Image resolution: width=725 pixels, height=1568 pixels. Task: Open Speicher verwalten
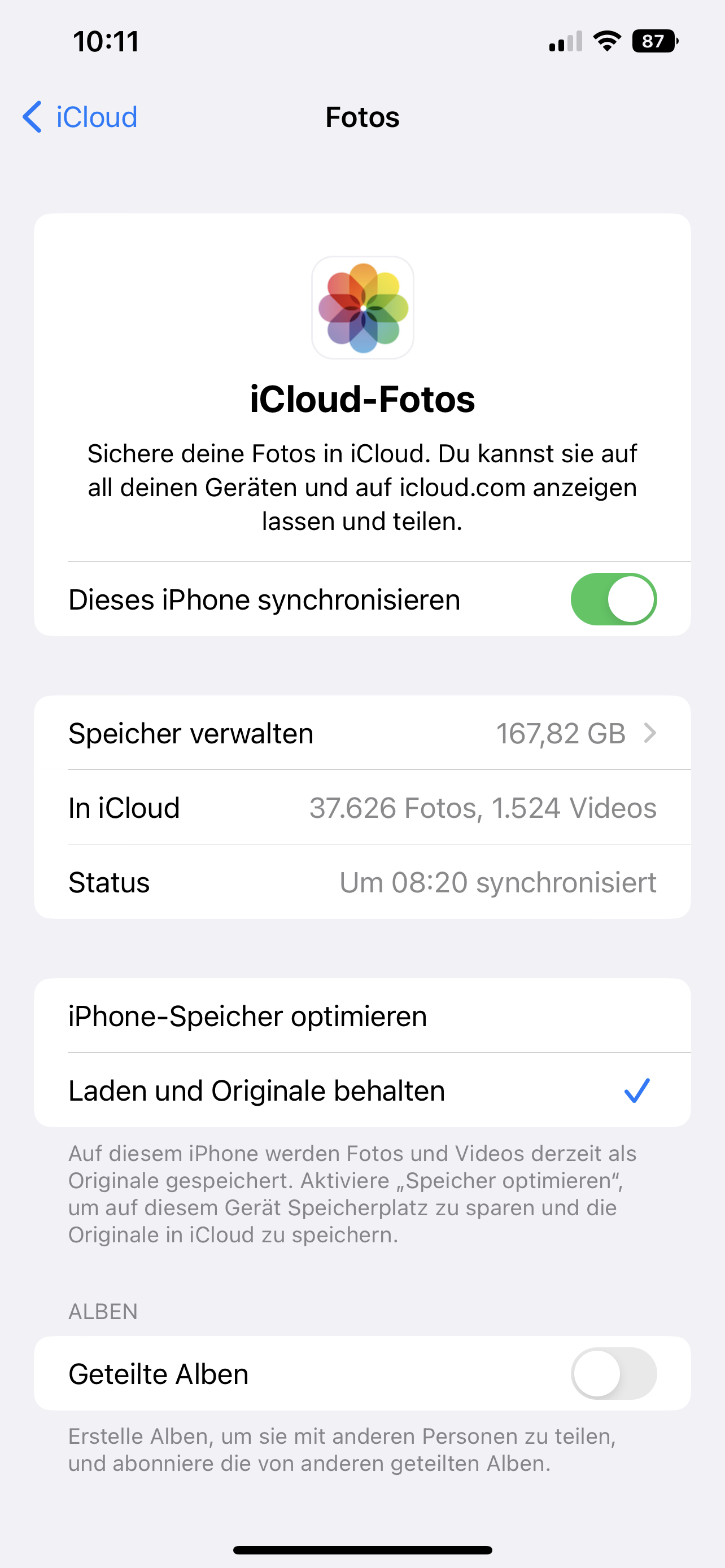tap(362, 733)
